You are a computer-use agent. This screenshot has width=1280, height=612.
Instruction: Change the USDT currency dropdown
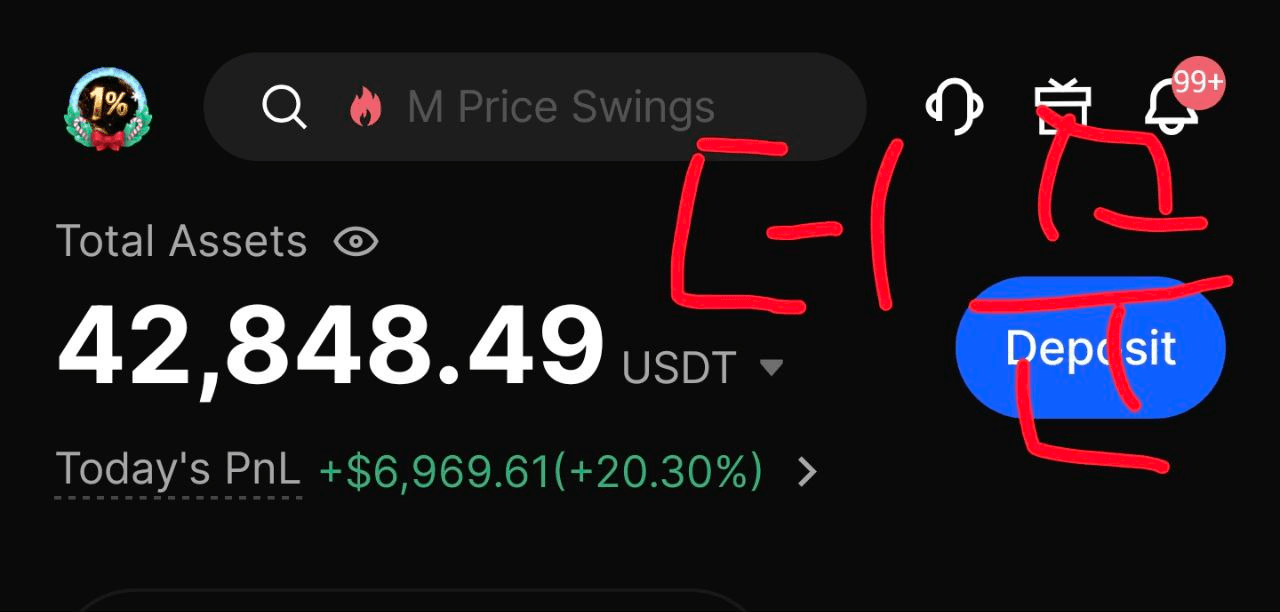(770, 367)
